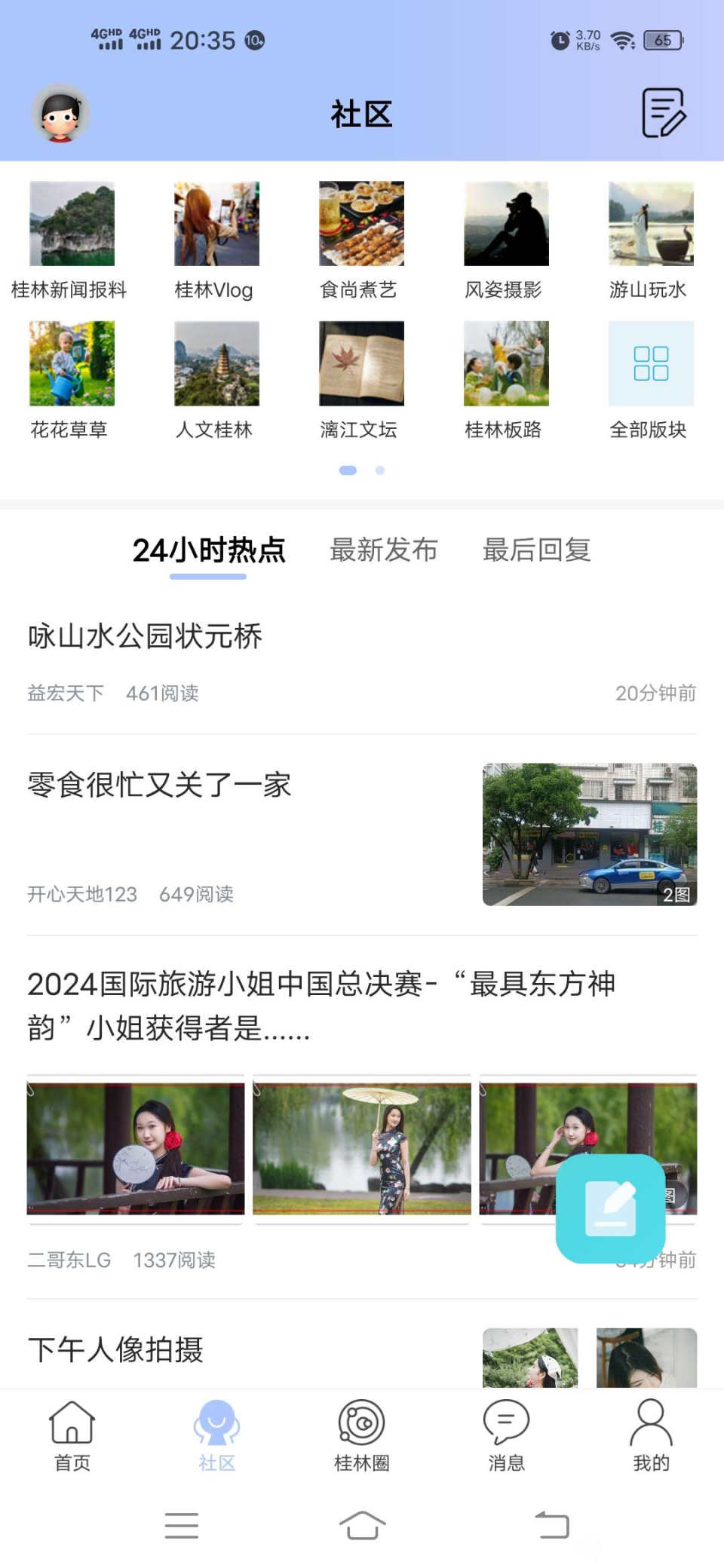Switch to 最新发布 tab

(383, 550)
